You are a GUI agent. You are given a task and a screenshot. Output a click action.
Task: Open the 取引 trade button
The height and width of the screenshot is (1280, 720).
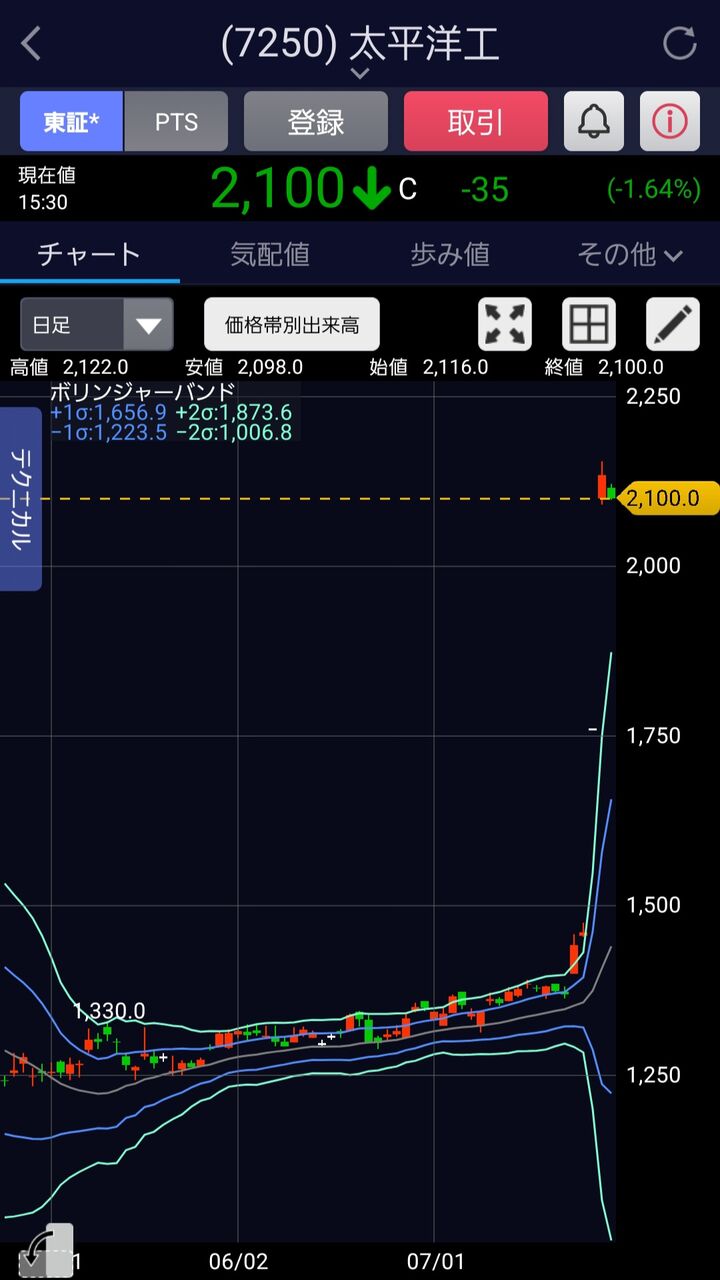coord(476,122)
